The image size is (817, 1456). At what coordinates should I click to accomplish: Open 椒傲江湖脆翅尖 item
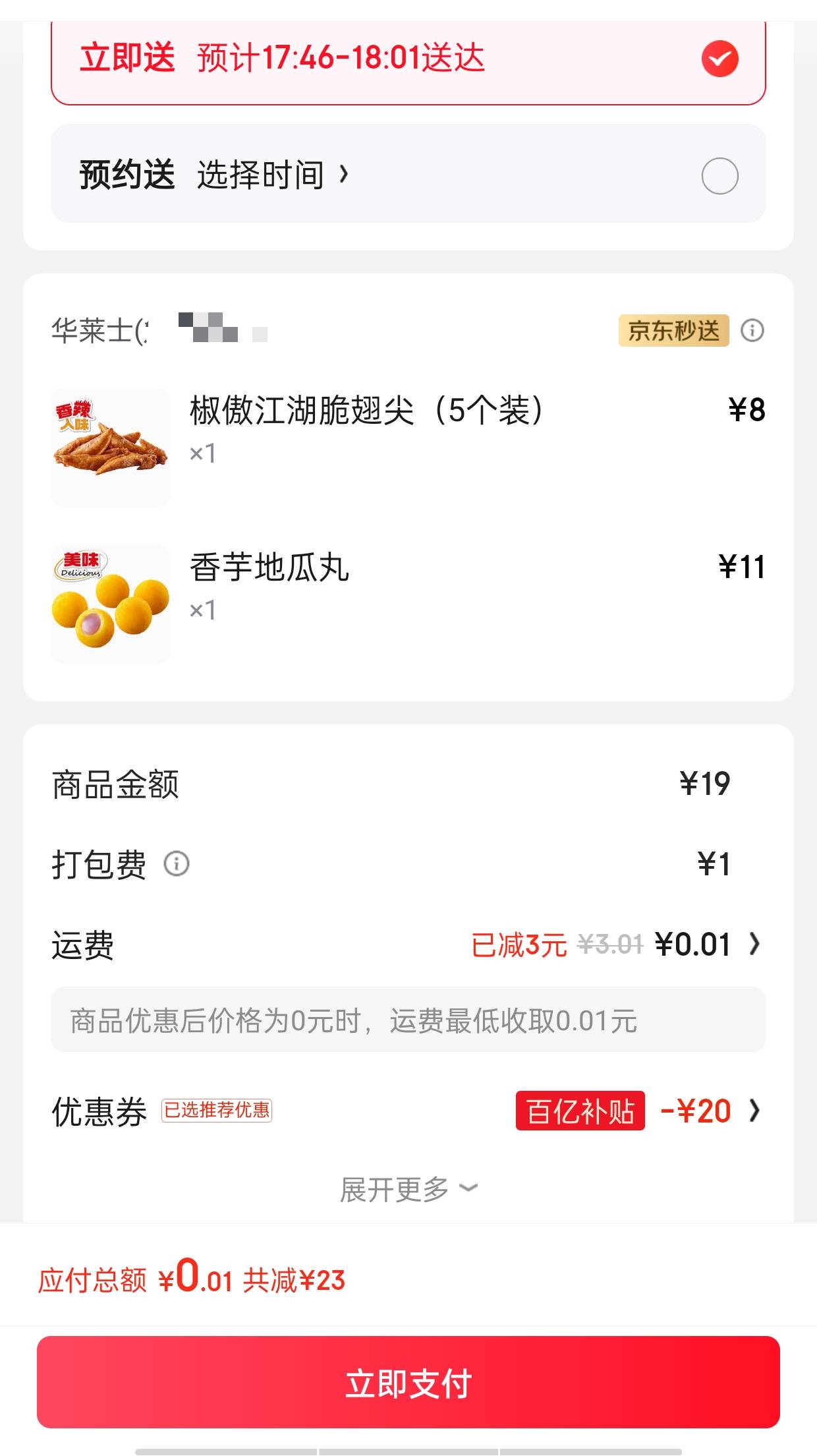(x=366, y=411)
